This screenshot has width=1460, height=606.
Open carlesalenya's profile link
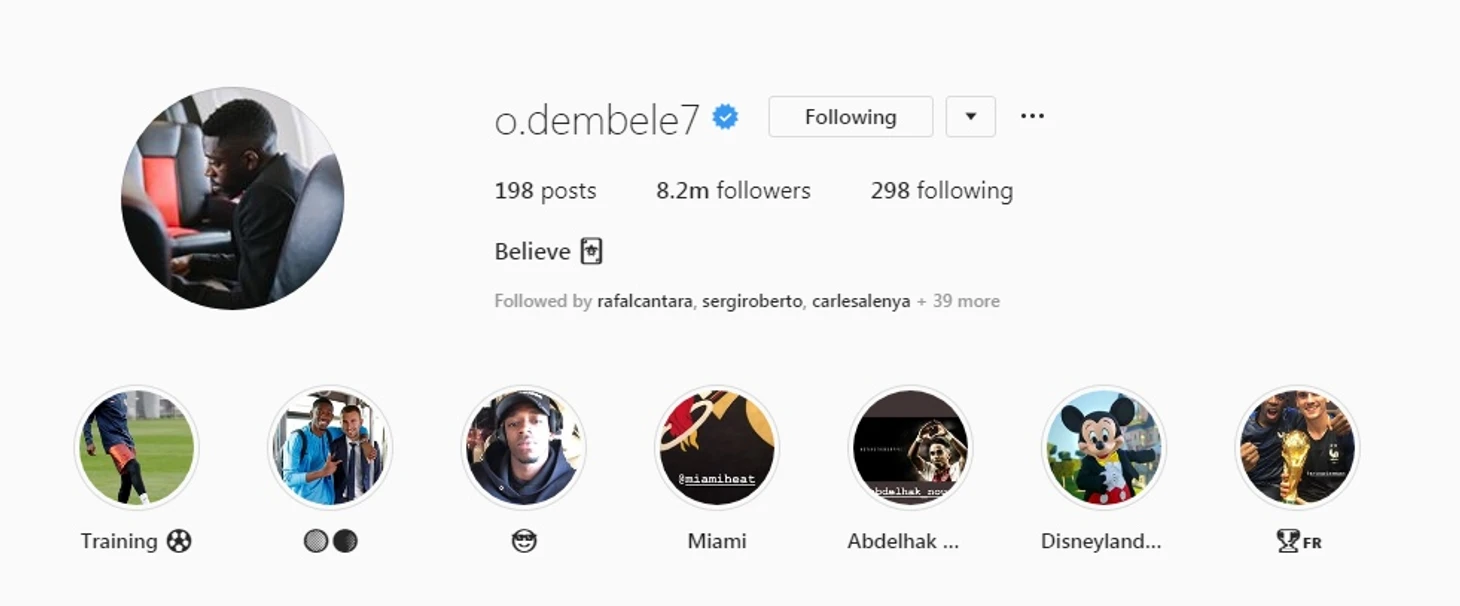click(x=860, y=301)
